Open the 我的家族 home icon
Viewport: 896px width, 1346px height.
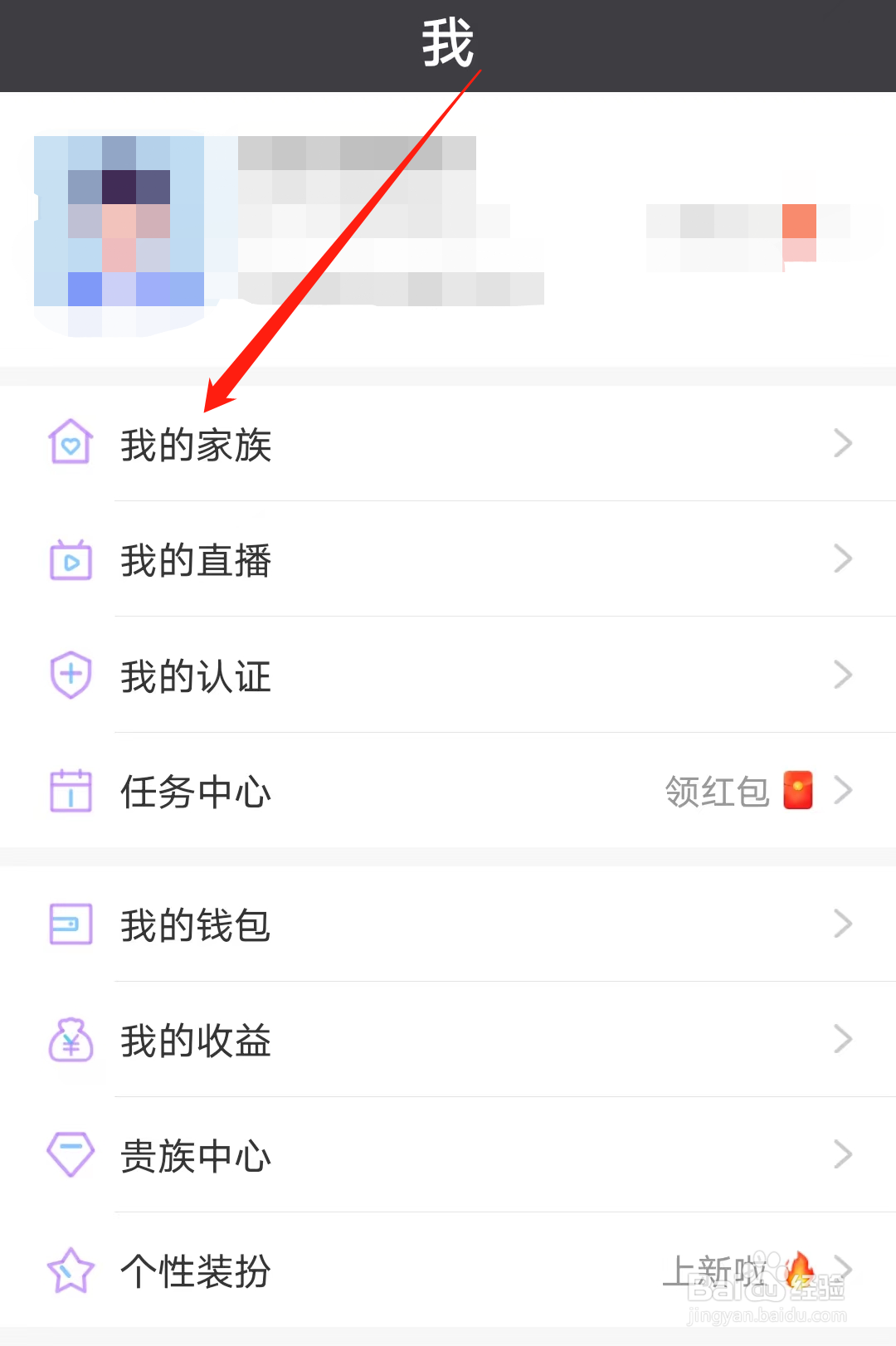pos(71,444)
